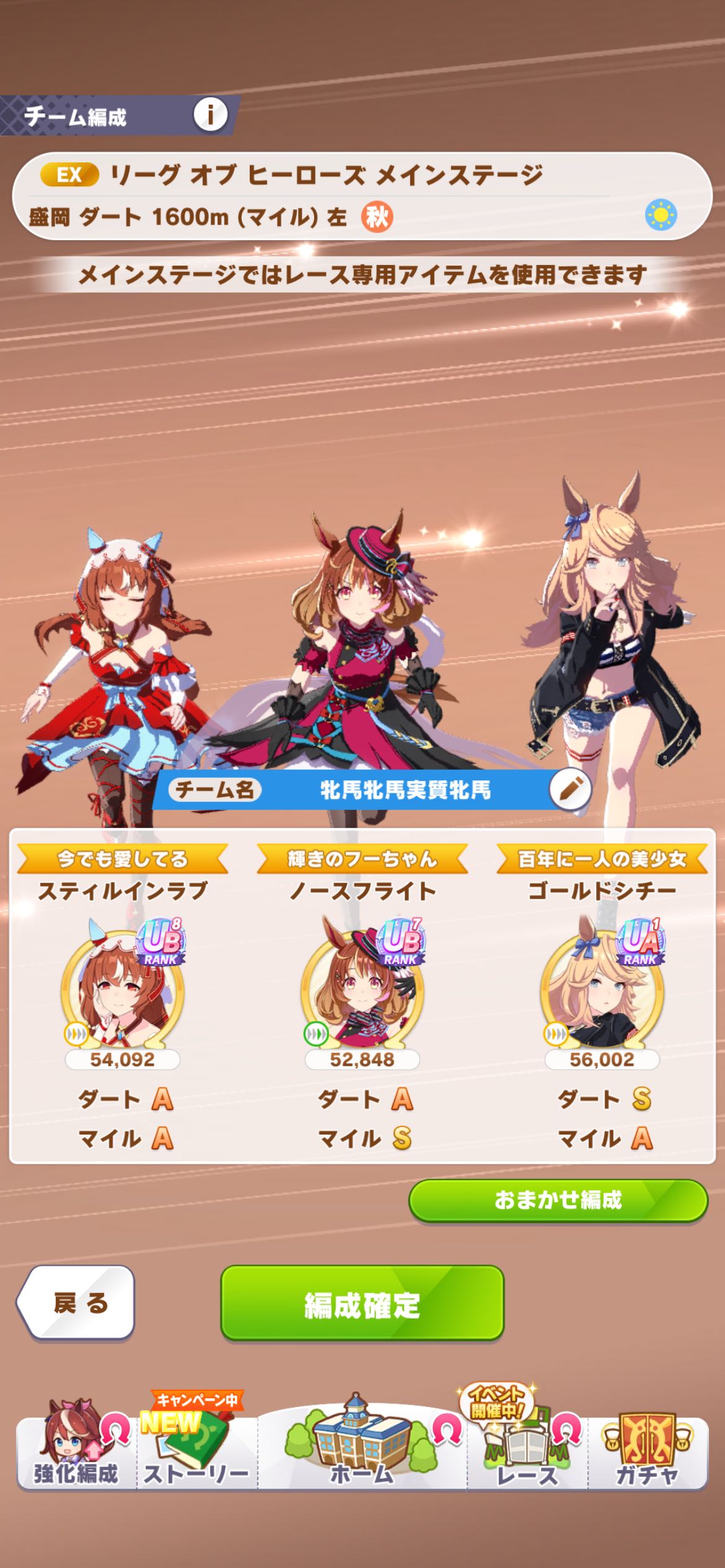Switch to the 強化編成 tab
This screenshot has height=1568, width=725.
point(76,1452)
